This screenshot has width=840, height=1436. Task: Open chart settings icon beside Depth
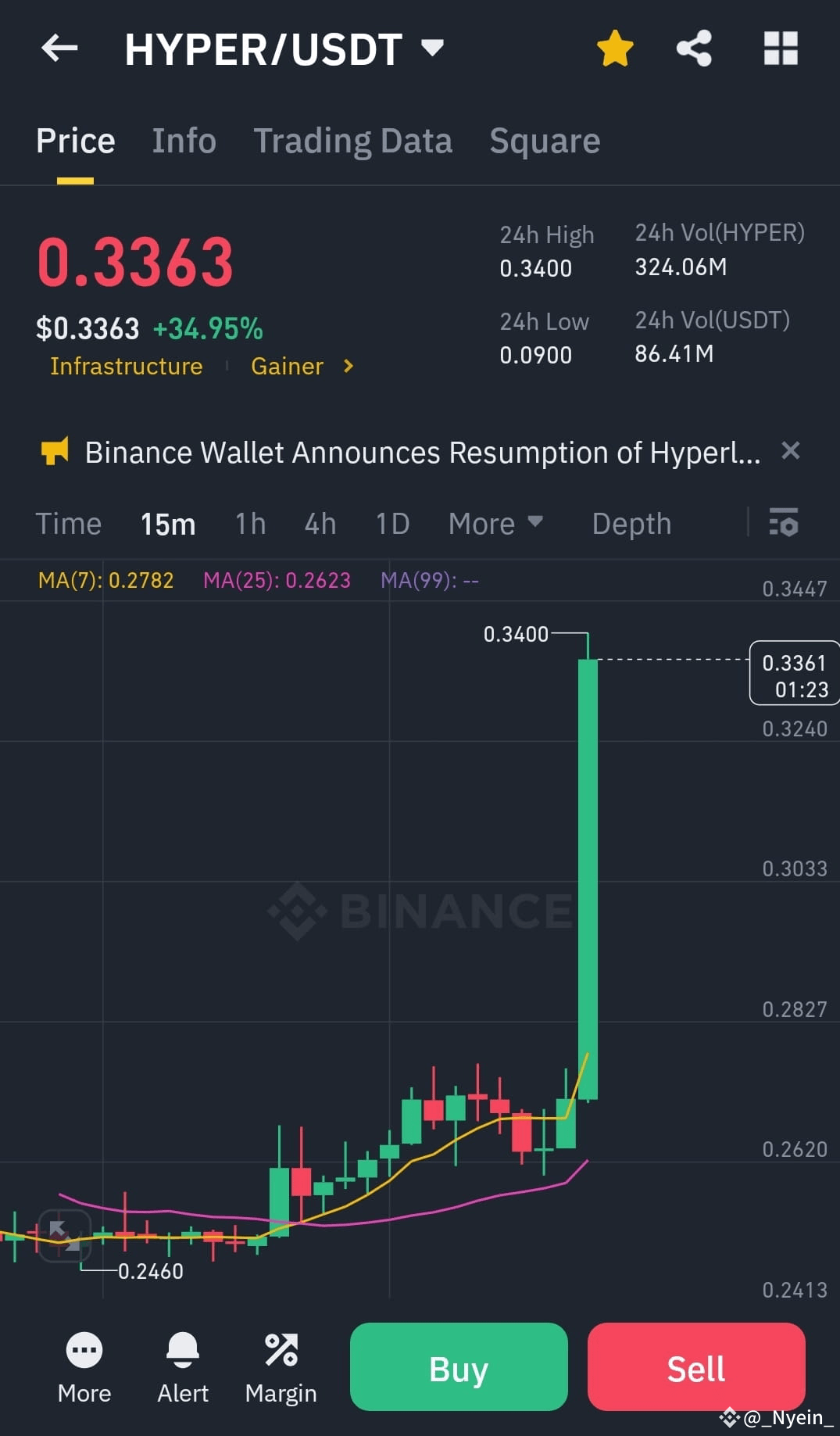click(x=784, y=522)
